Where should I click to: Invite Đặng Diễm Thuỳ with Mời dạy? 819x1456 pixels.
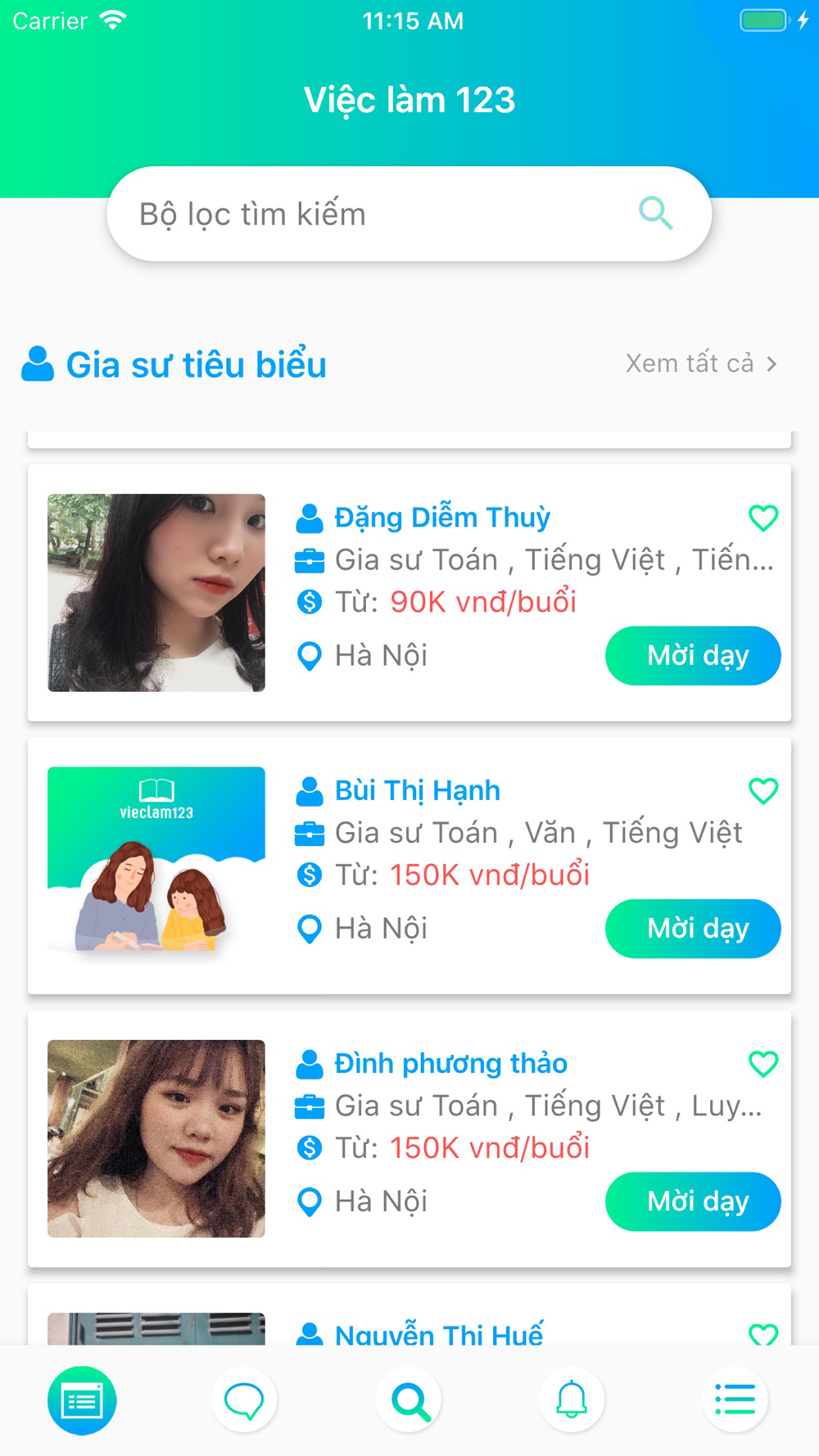(692, 656)
